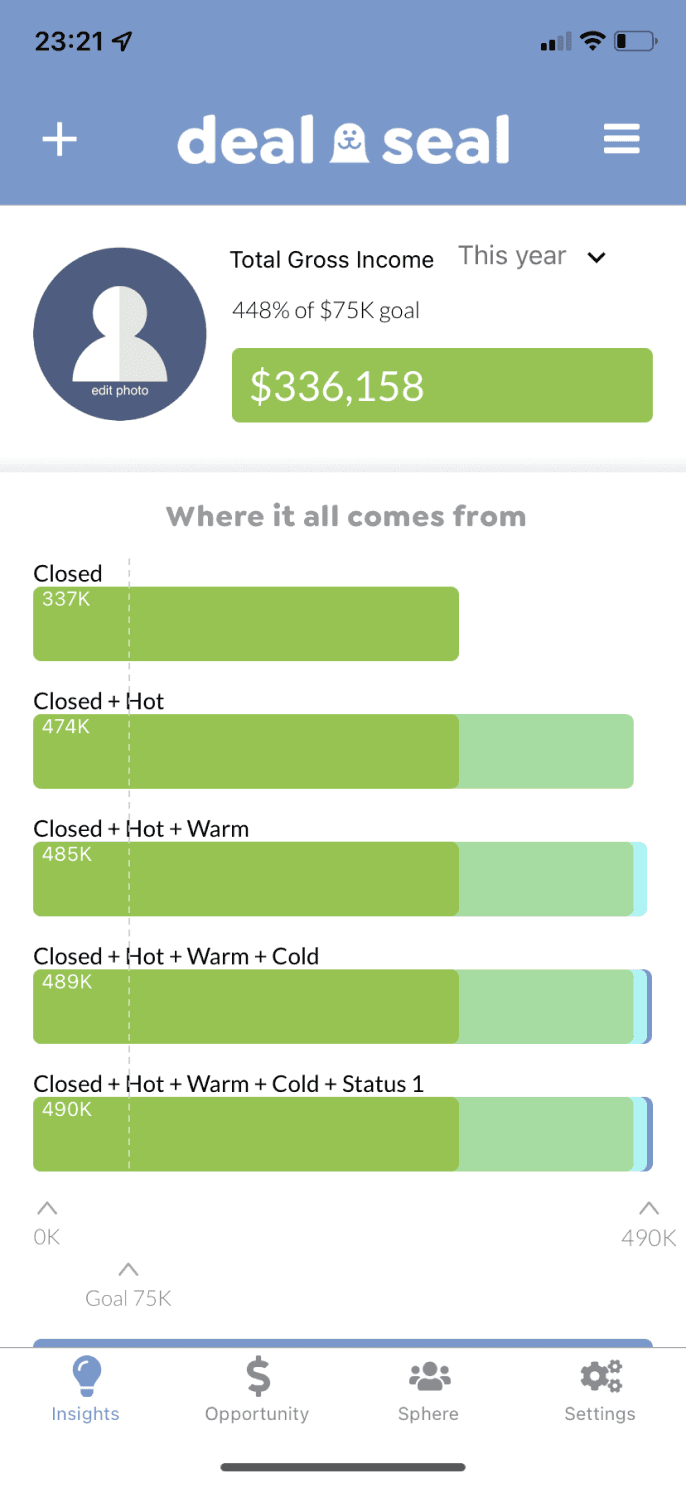Edit the profile photo
Screen dimensions: 686x1485
pos(120,334)
